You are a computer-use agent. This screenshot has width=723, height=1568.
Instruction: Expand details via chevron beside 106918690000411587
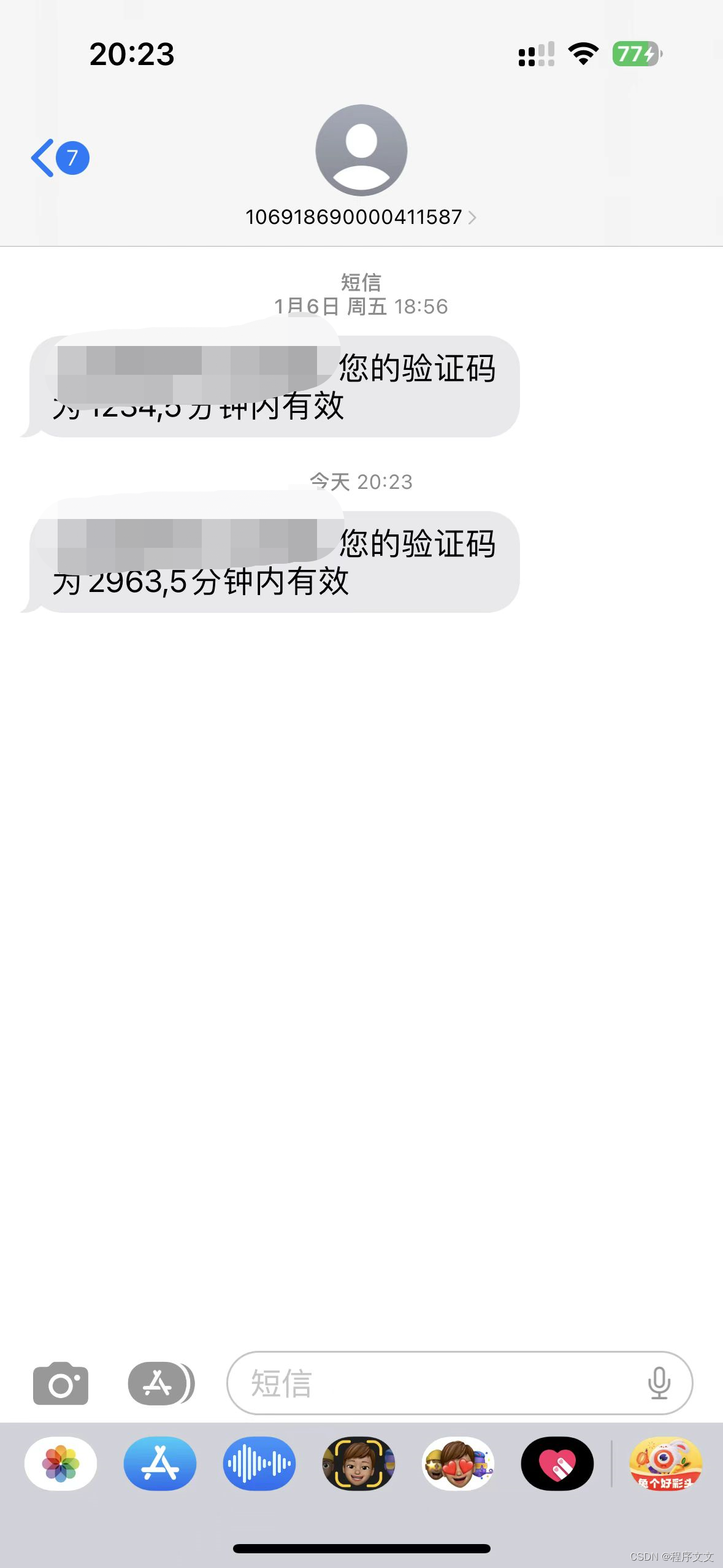tap(472, 217)
